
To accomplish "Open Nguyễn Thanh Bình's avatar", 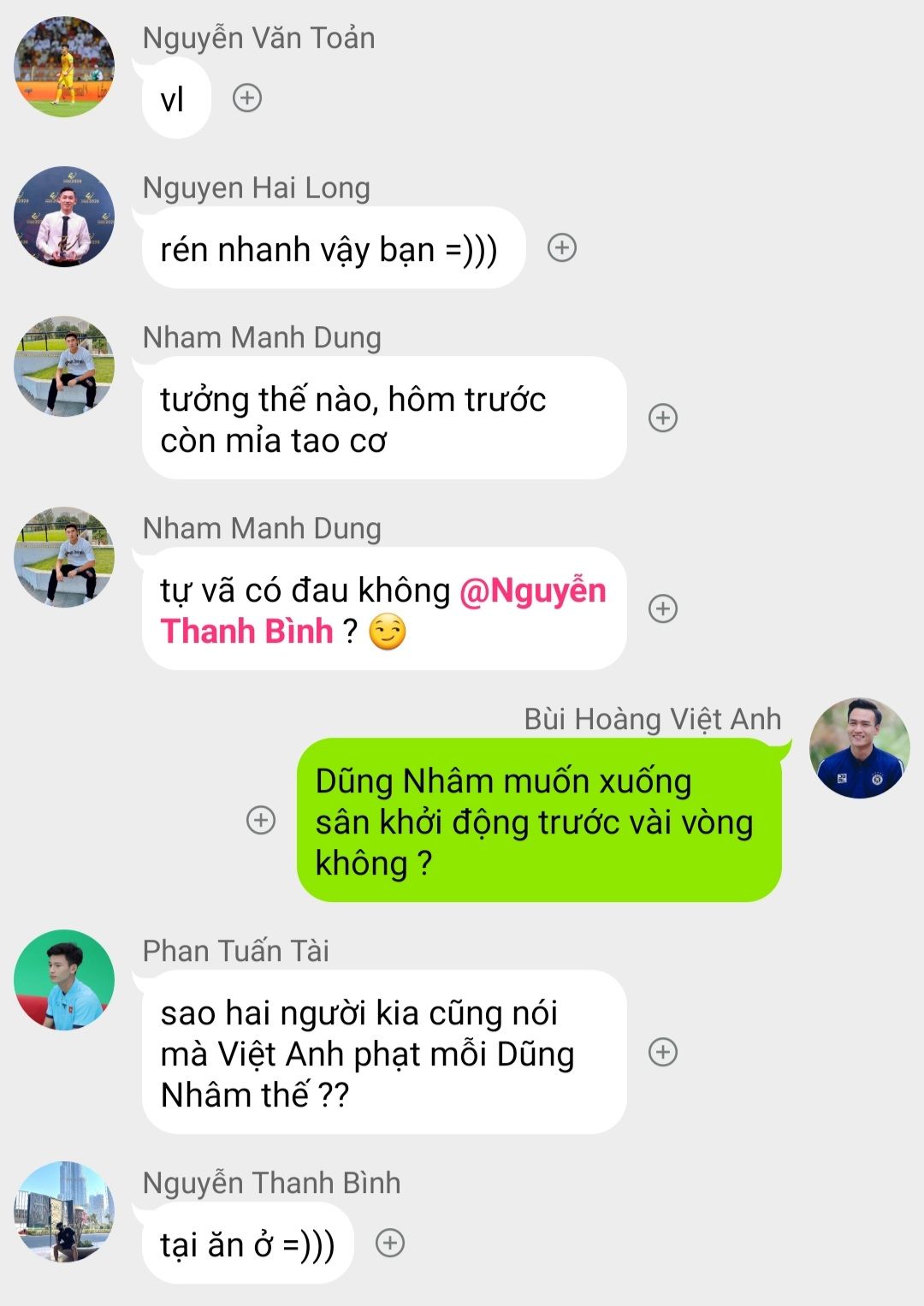I will coord(64,1212).
